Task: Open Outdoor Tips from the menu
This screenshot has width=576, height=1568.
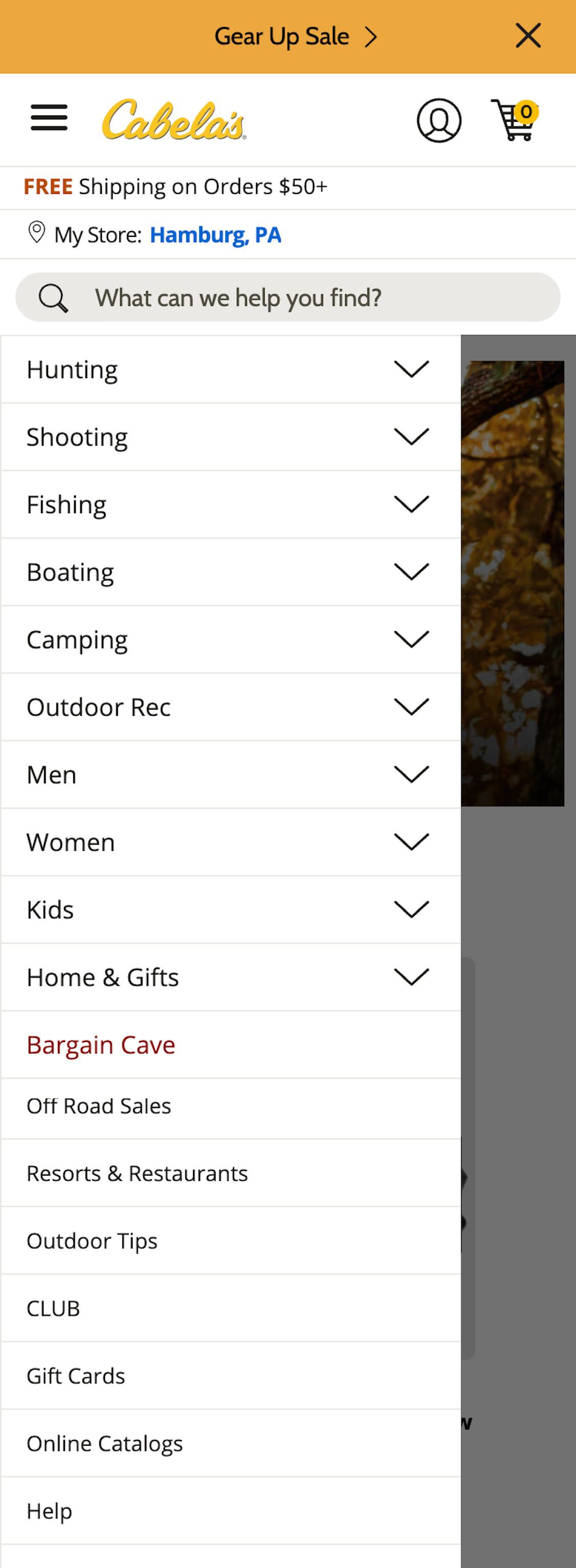Action: point(92,1241)
